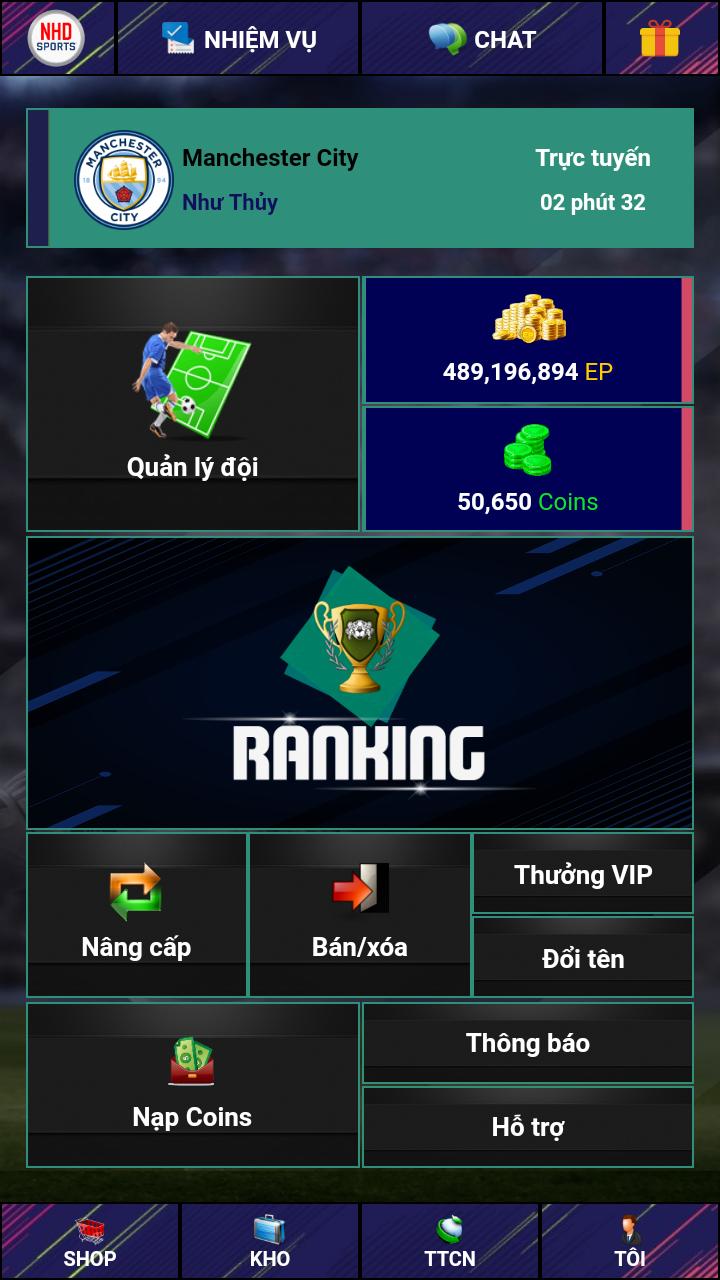The height and width of the screenshot is (1280, 720).
Task: Switch to the TTCN tab
Action: [x=450, y=1242]
